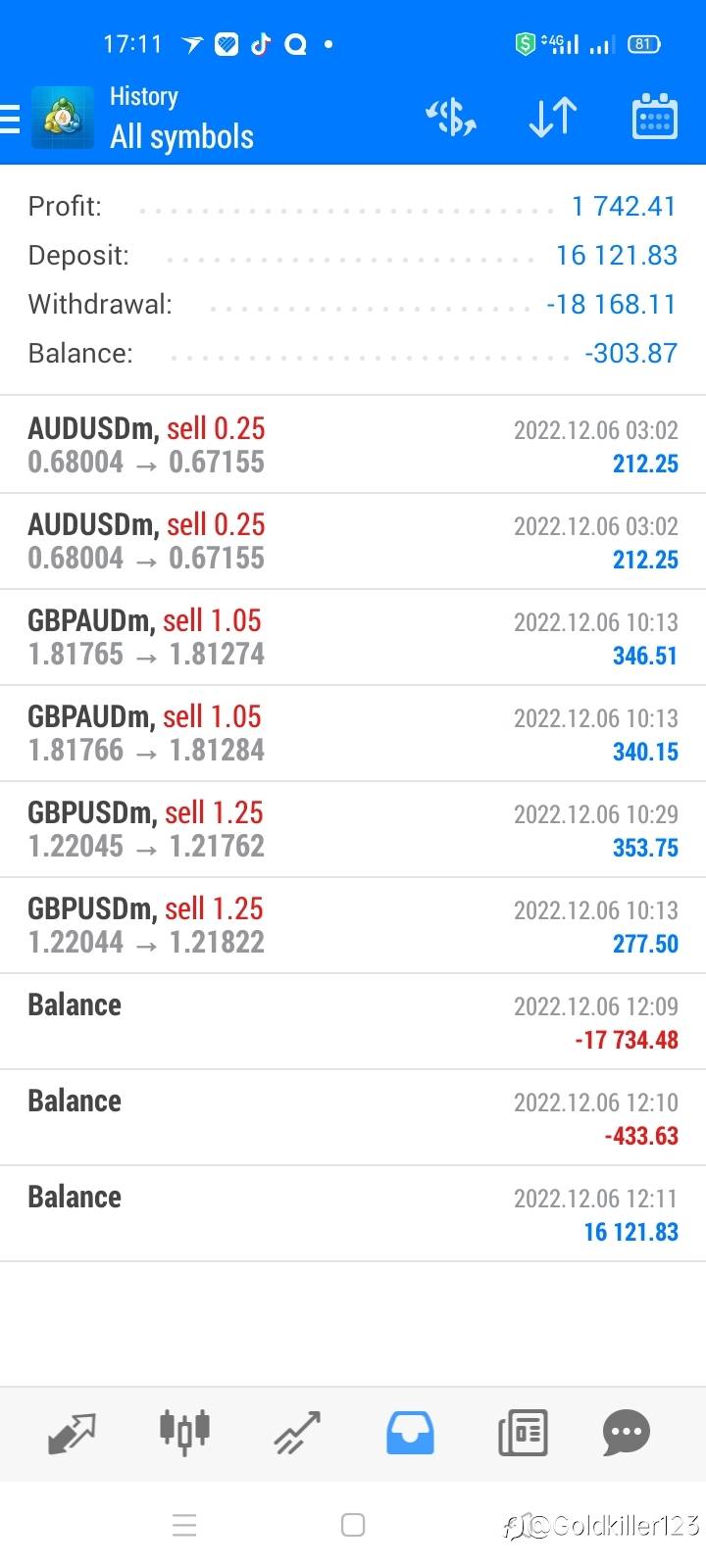Expand the GBPAUDm trade with profit 346.51
The height and width of the screenshot is (1568, 706).
(353, 637)
